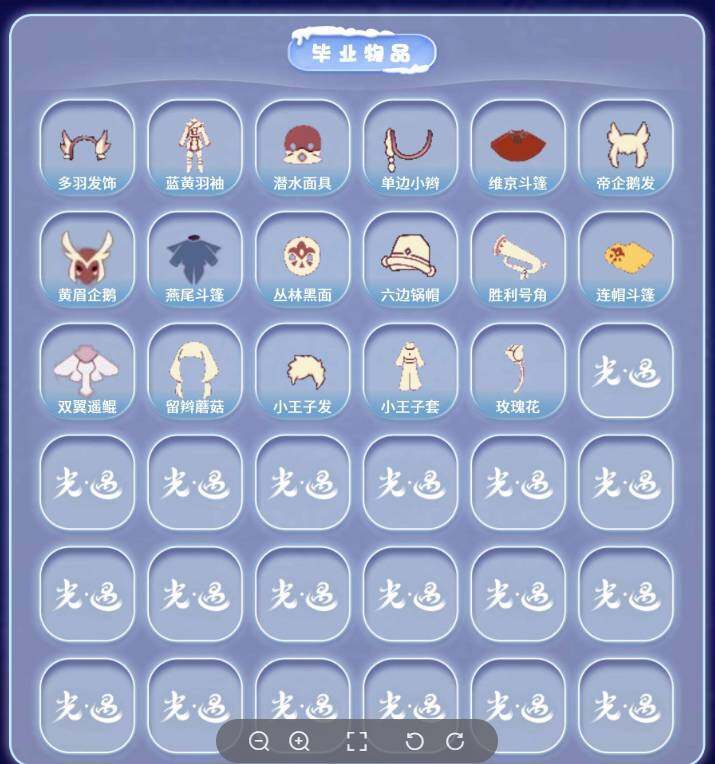The width and height of the screenshot is (715, 764).
Task: Enter fullscreen view
Action: pos(357,741)
